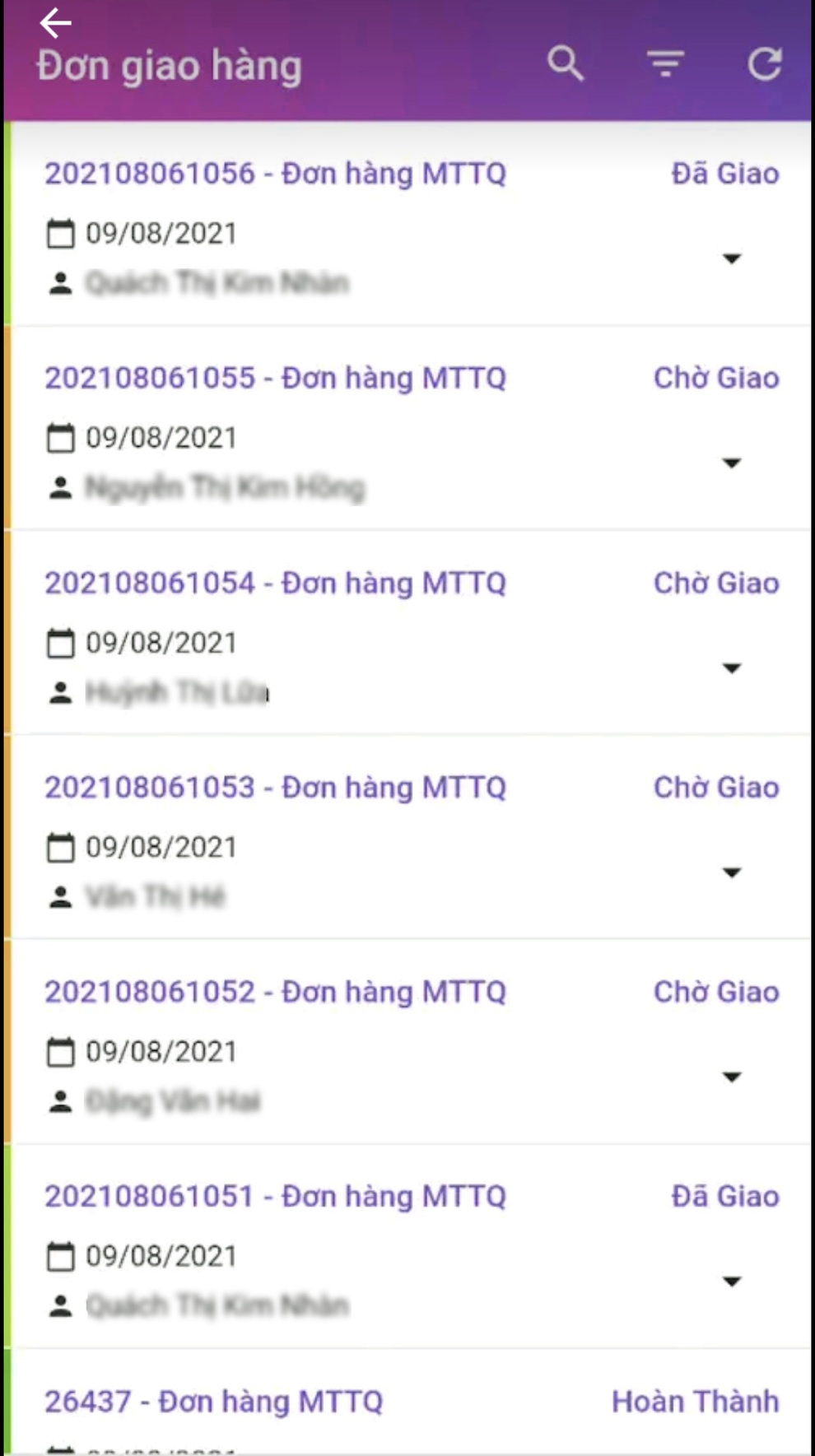The width and height of the screenshot is (815, 1456).
Task: Select the 'Đơn giao hàng' title
Action: [170, 66]
